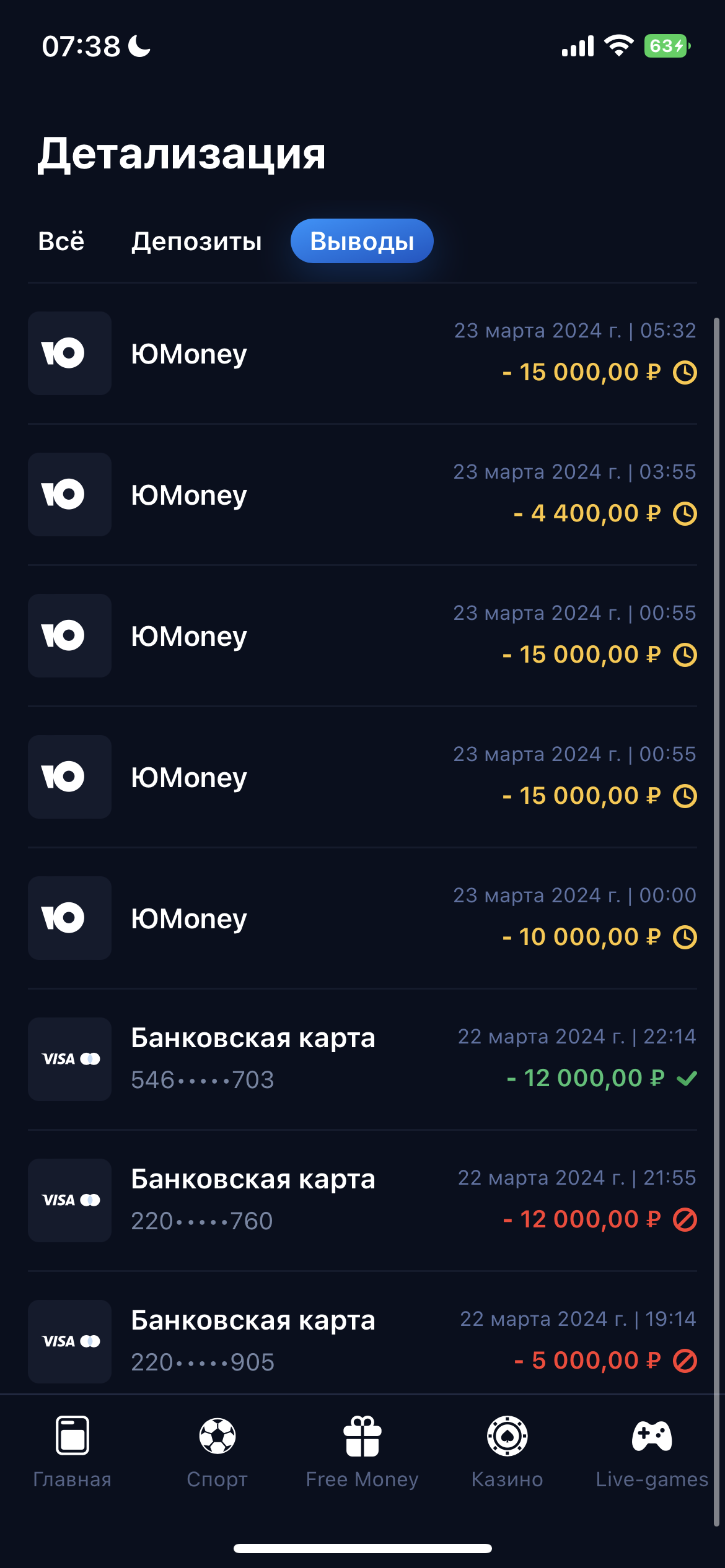This screenshot has height=1568, width=725.
Task: Open the bank card withdrawal ending in 703
Action: pos(362,1059)
